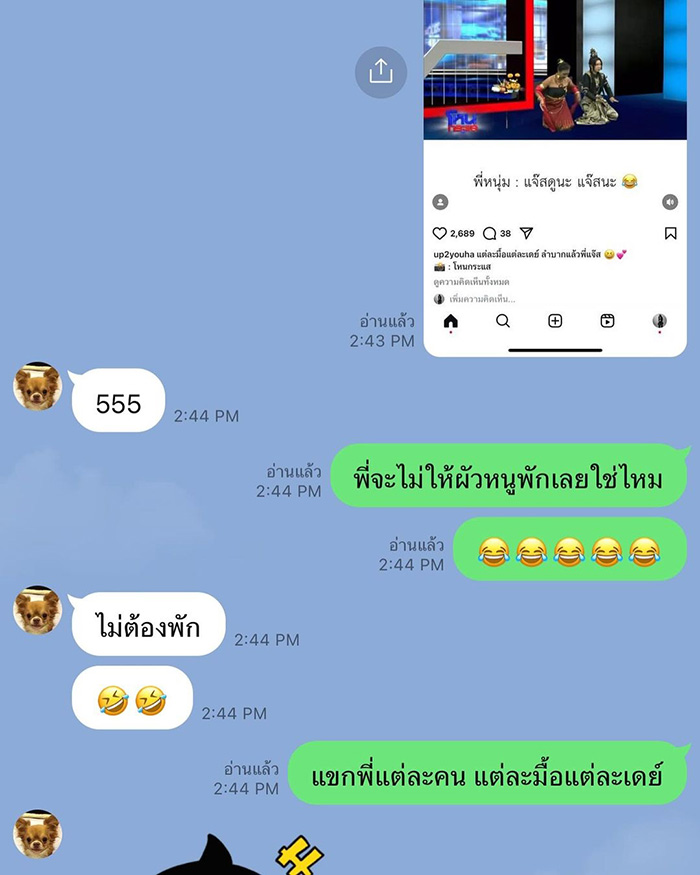700x875 pixels.
Task: Share the sent screenshot image
Action: point(380,71)
